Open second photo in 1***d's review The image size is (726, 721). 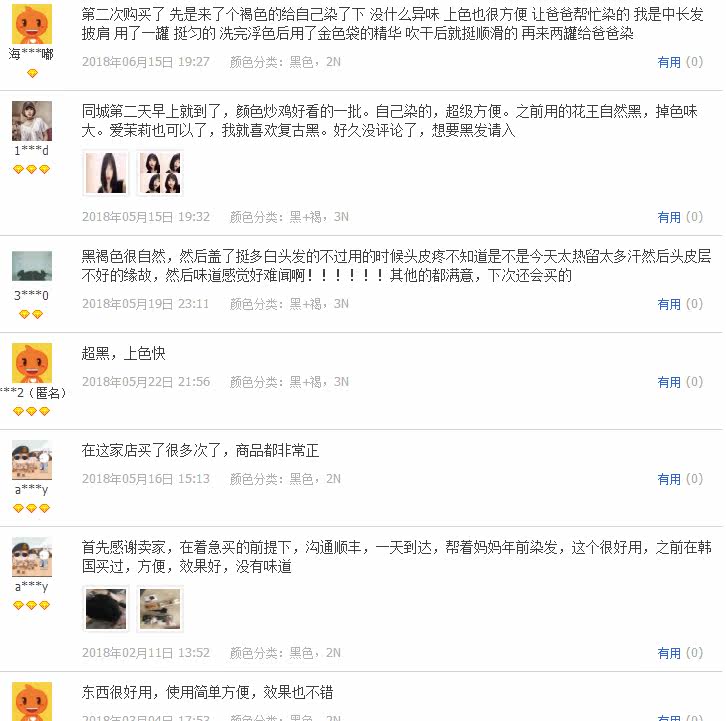tap(160, 173)
